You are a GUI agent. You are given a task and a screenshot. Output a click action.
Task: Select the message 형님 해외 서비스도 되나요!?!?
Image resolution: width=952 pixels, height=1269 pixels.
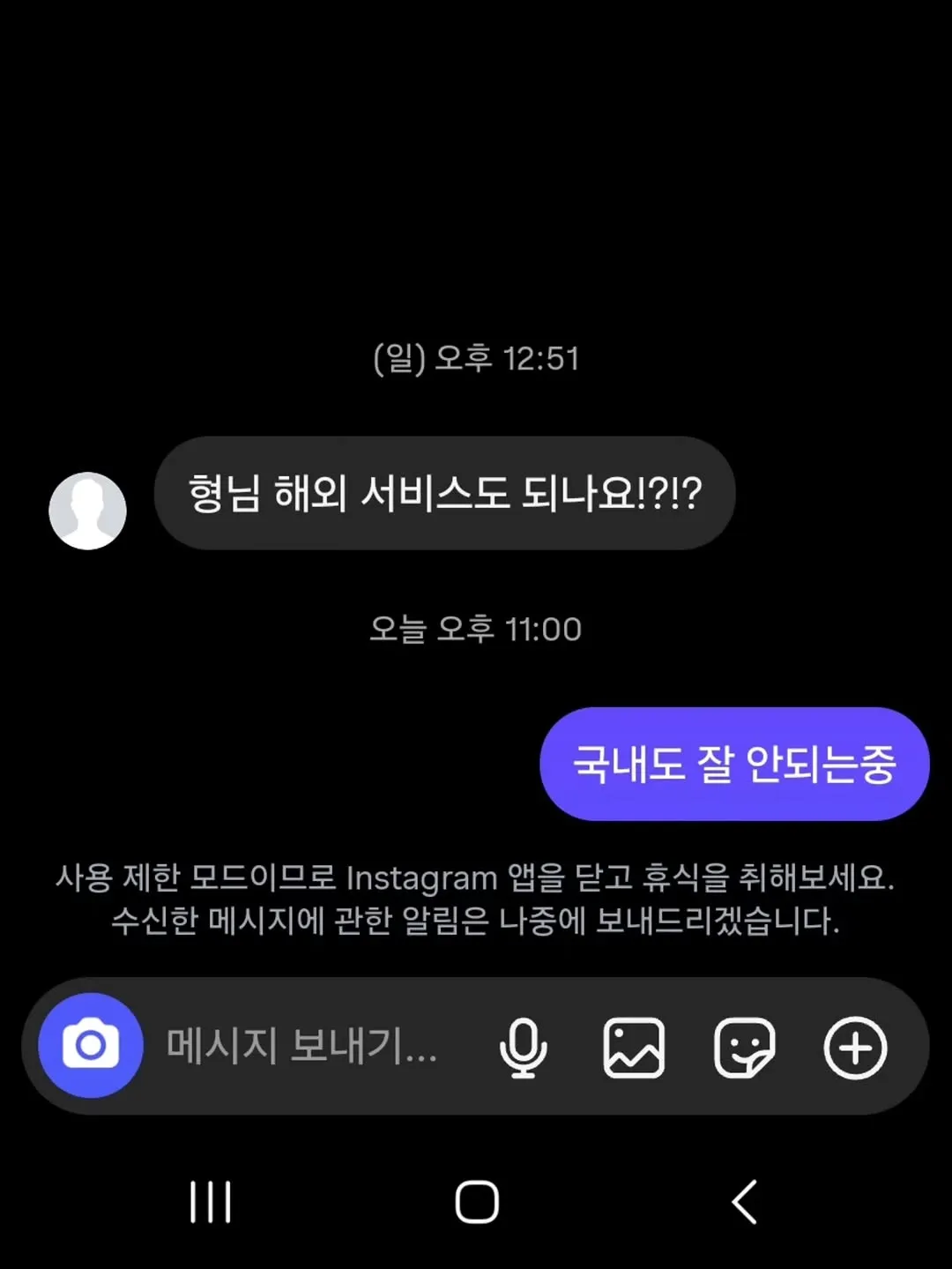[443, 495]
